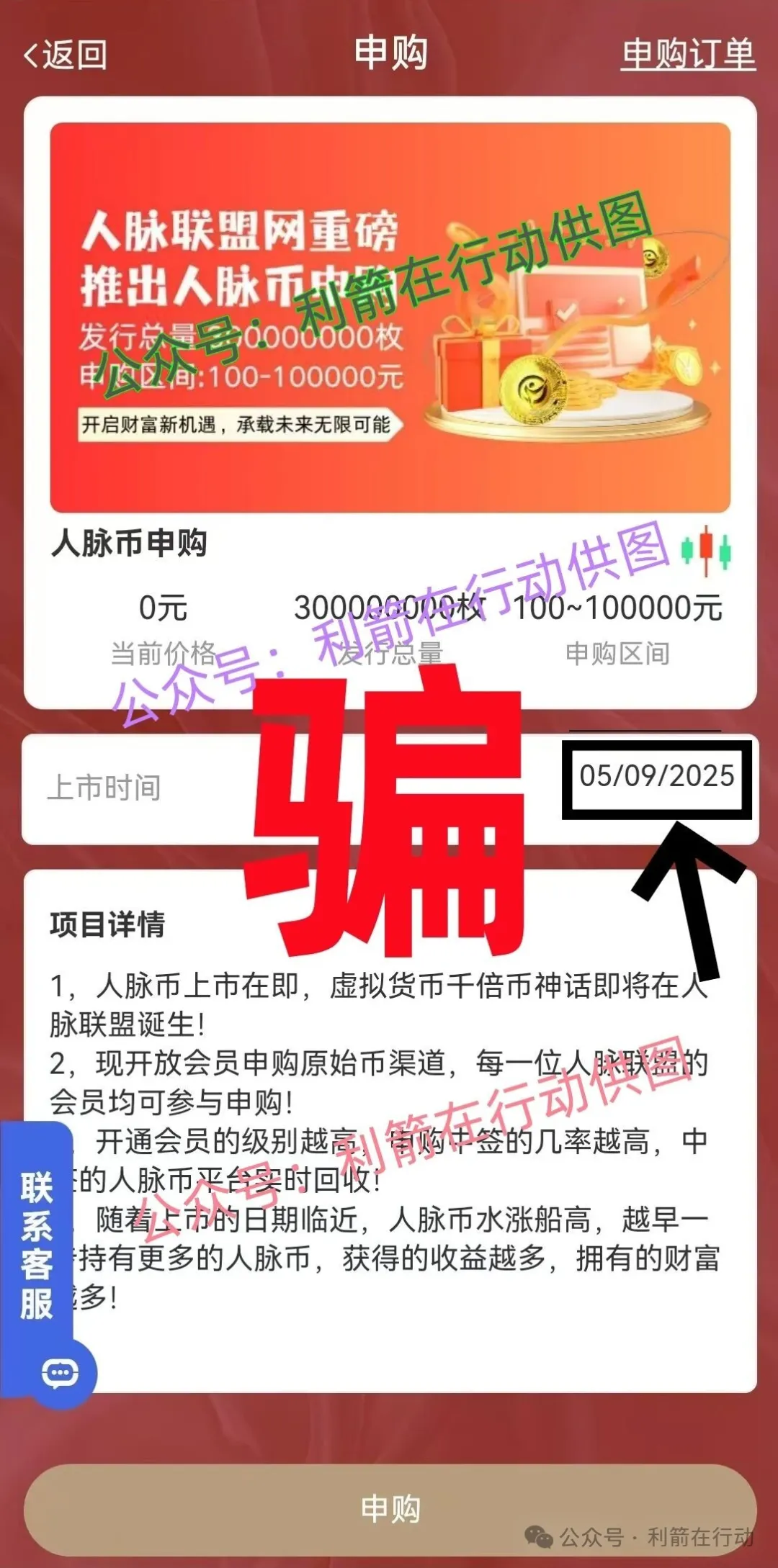Tap the 申购 button at the bottom
Screen dimensions: 778x1568
point(390,1508)
